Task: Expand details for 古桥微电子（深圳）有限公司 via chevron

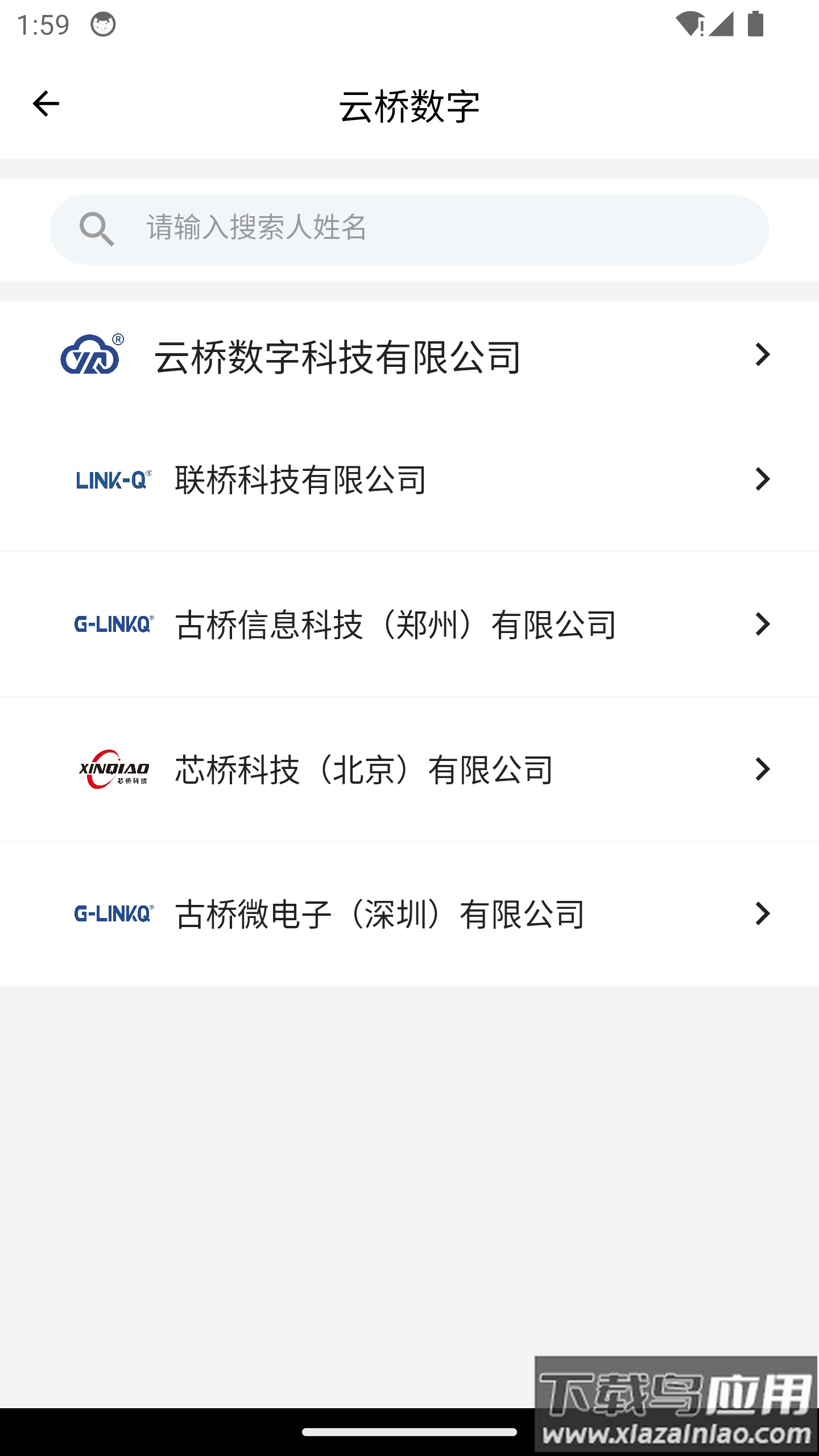Action: click(x=762, y=915)
